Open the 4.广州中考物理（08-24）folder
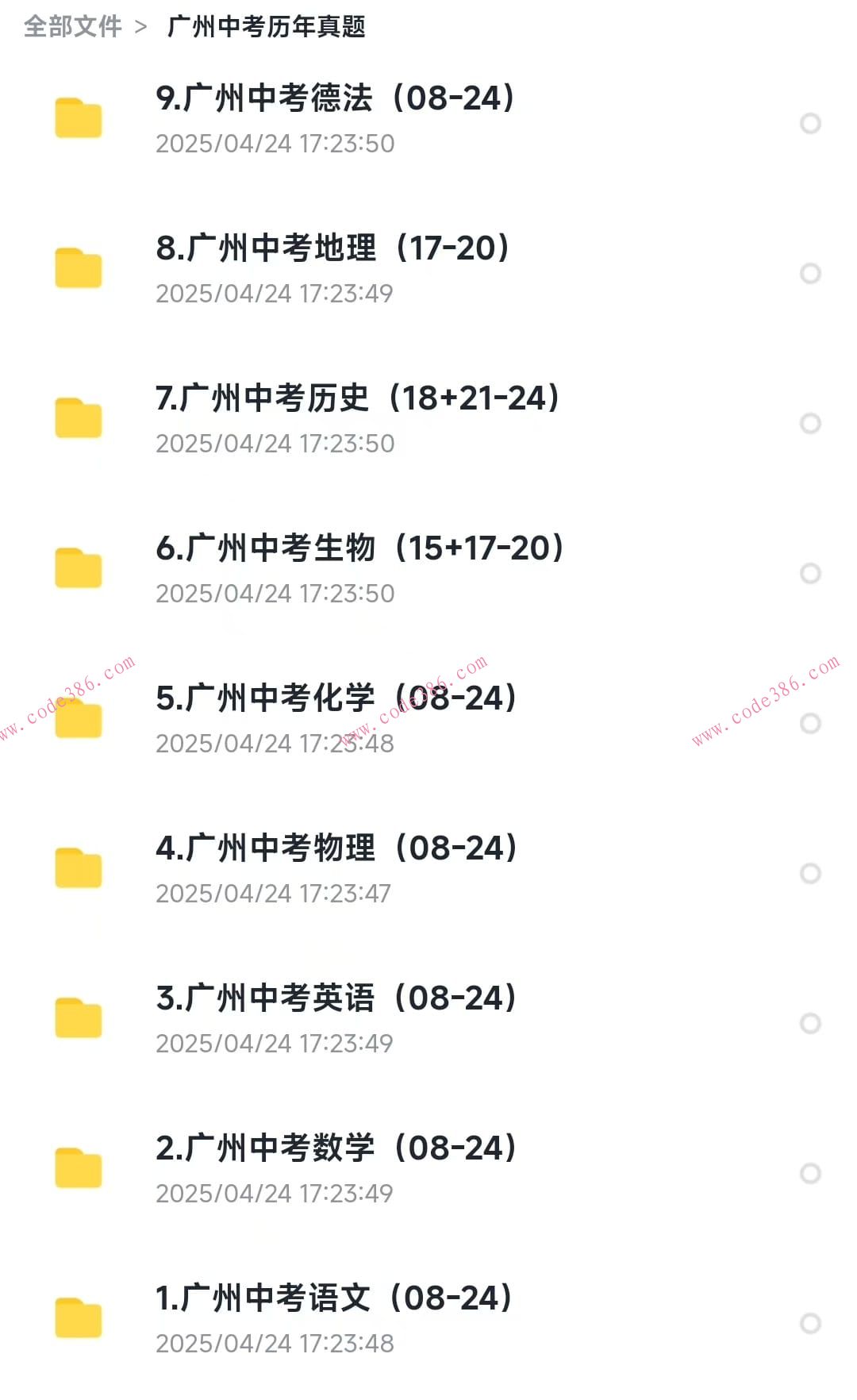Image resolution: width=857 pixels, height=1400 pixels. [336, 848]
